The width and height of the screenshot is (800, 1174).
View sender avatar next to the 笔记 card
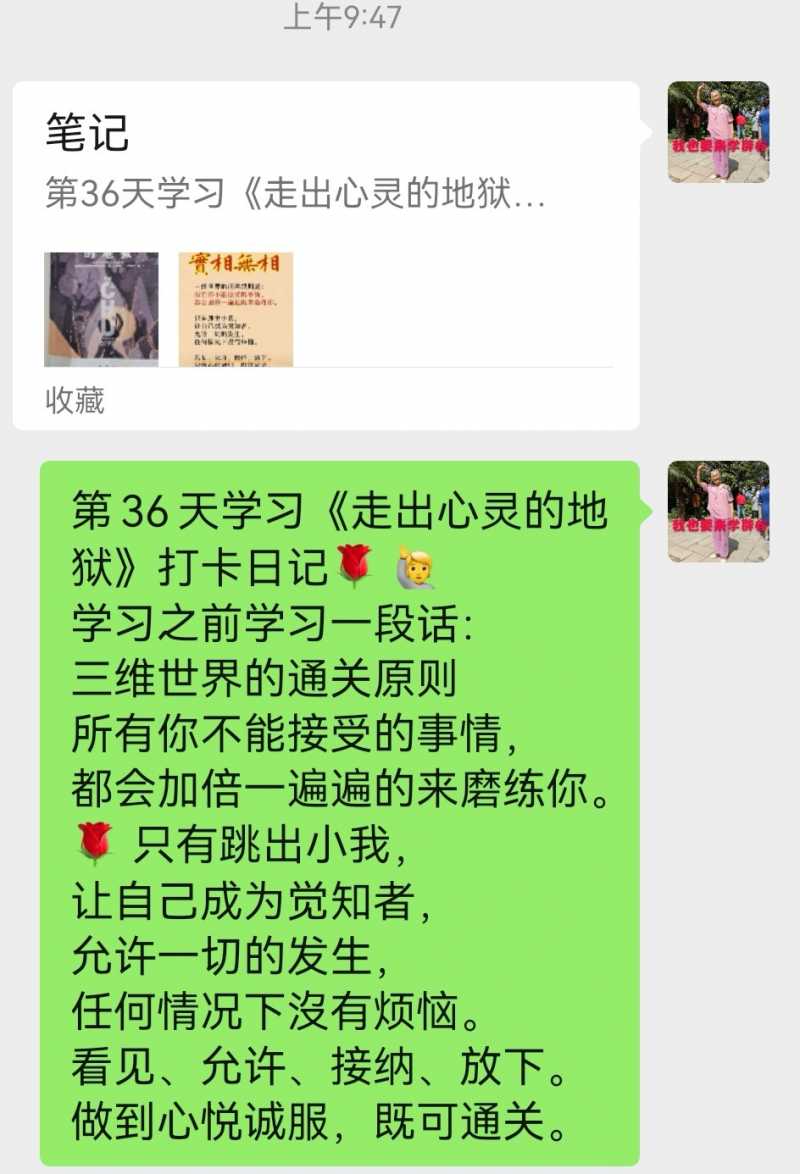pos(718,132)
